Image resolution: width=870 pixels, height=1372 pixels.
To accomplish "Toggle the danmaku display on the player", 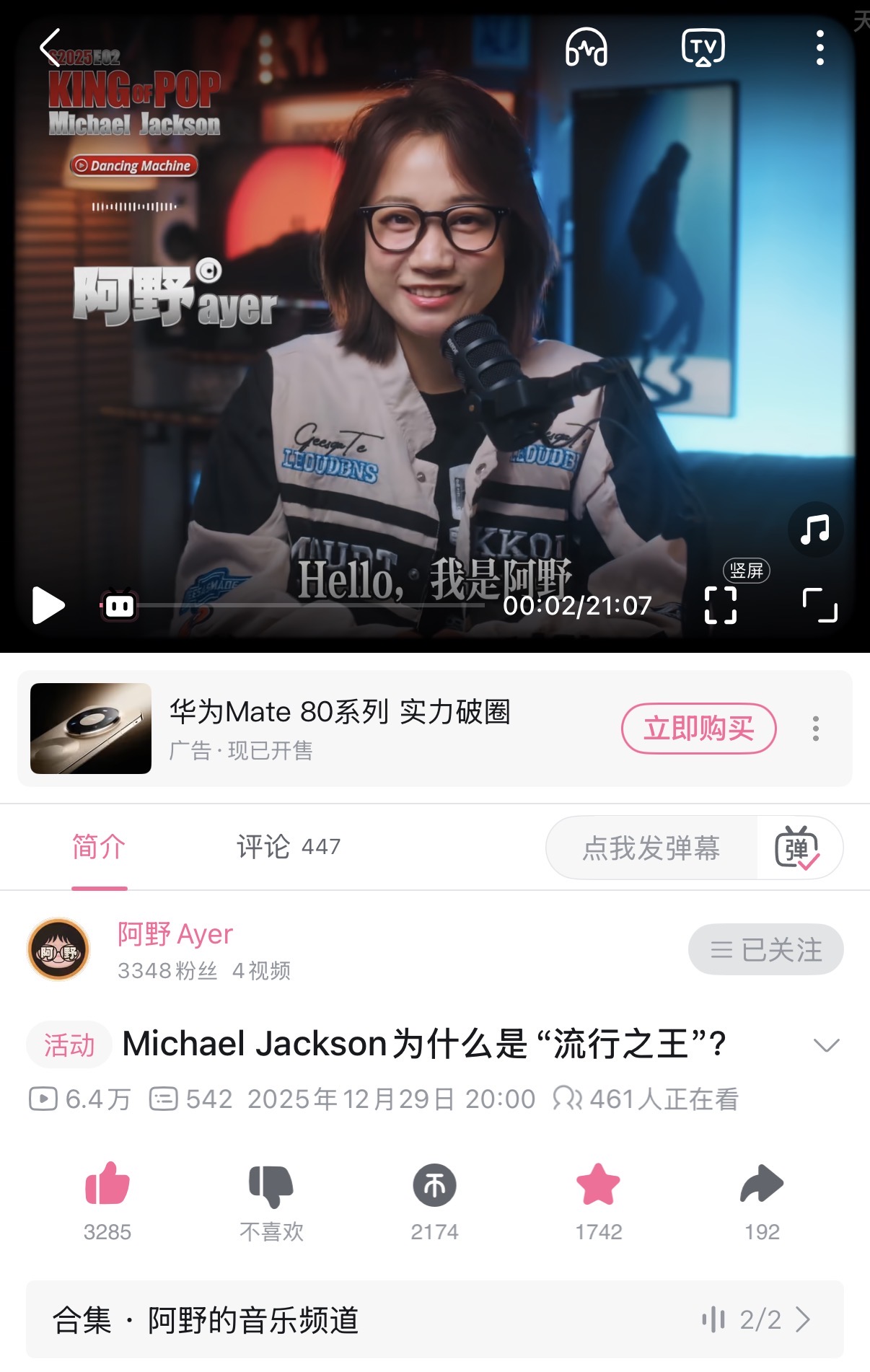I will [119, 605].
